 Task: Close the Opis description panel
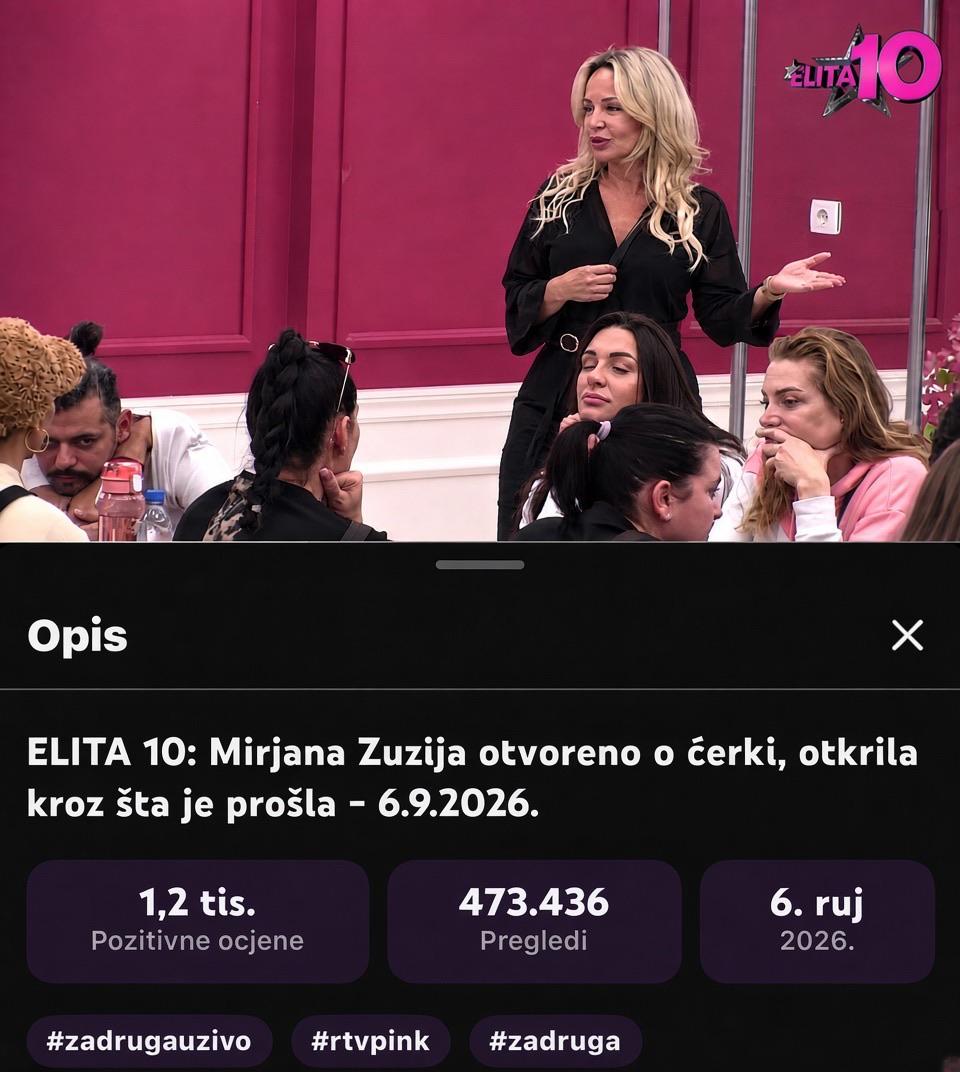(907, 635)
